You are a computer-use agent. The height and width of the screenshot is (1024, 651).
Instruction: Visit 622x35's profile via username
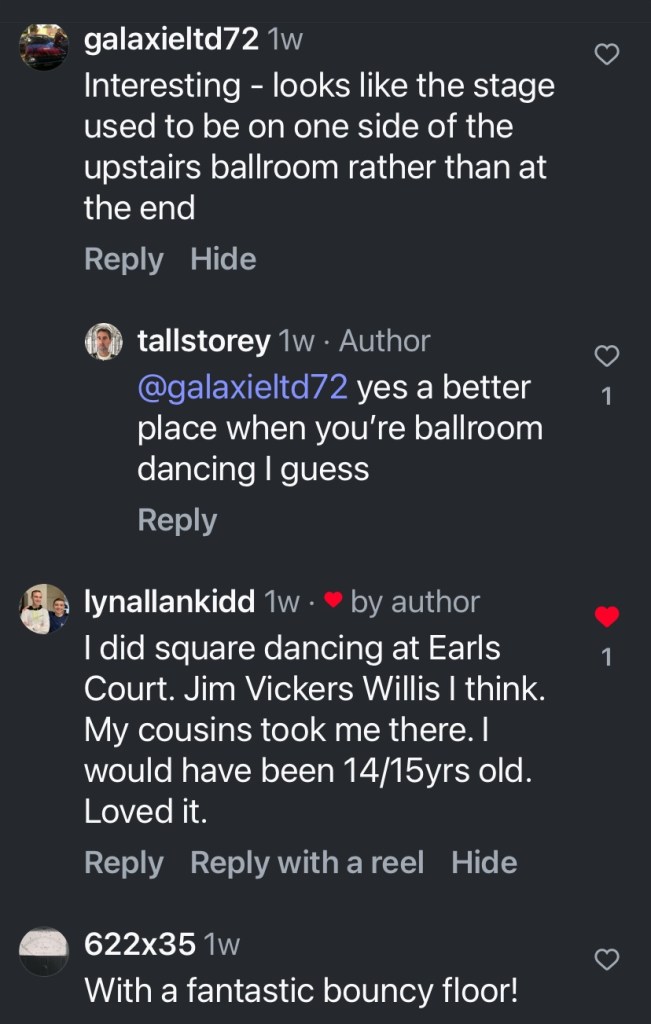point(139,942)
